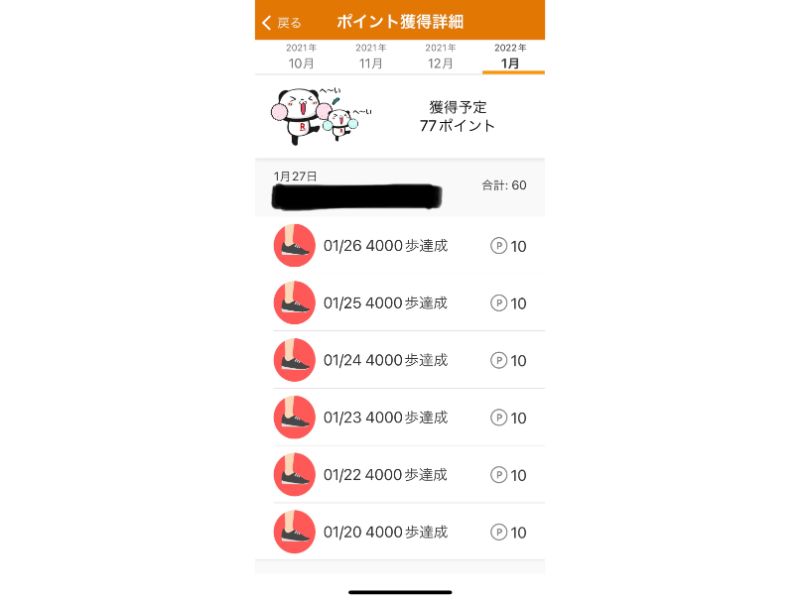Tap the 2022年1月 tab
Viewport: 800px width, 600px height.
pos(511,56)
